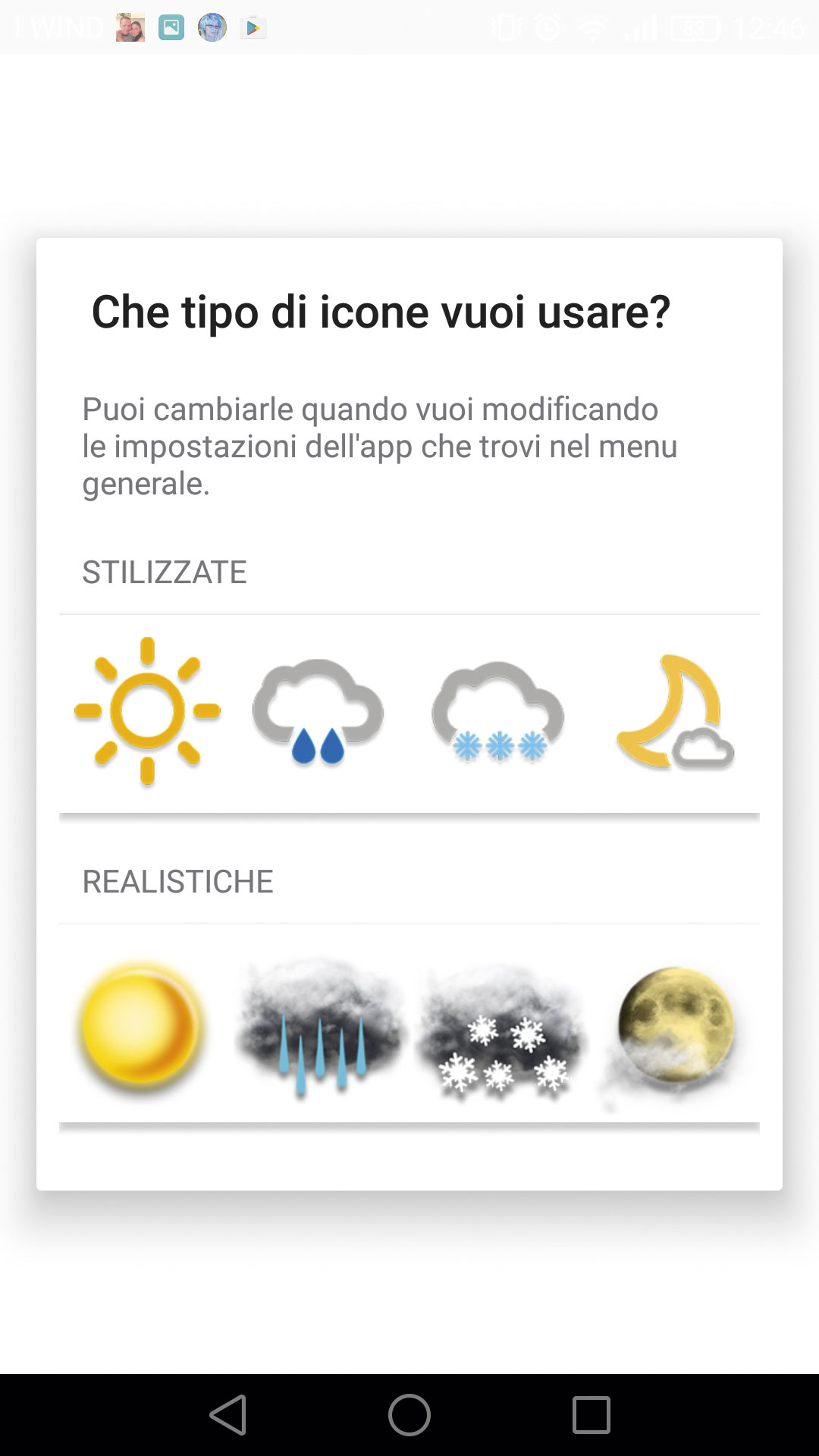819x1456 pixels.
Task: Open the recent apps view
Action: [x=591, y=1415]
